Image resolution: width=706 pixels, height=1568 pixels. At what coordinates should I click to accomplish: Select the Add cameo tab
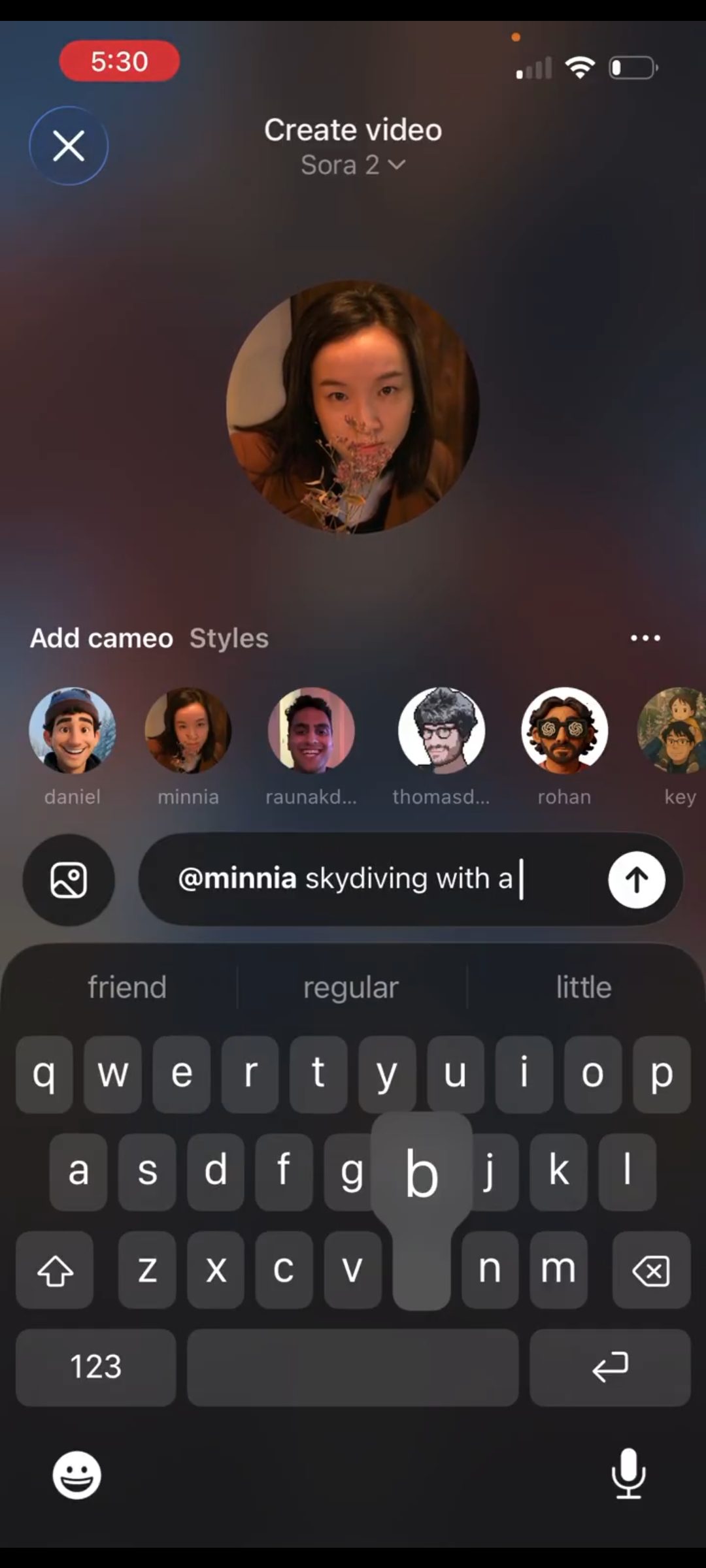[101, 638]
